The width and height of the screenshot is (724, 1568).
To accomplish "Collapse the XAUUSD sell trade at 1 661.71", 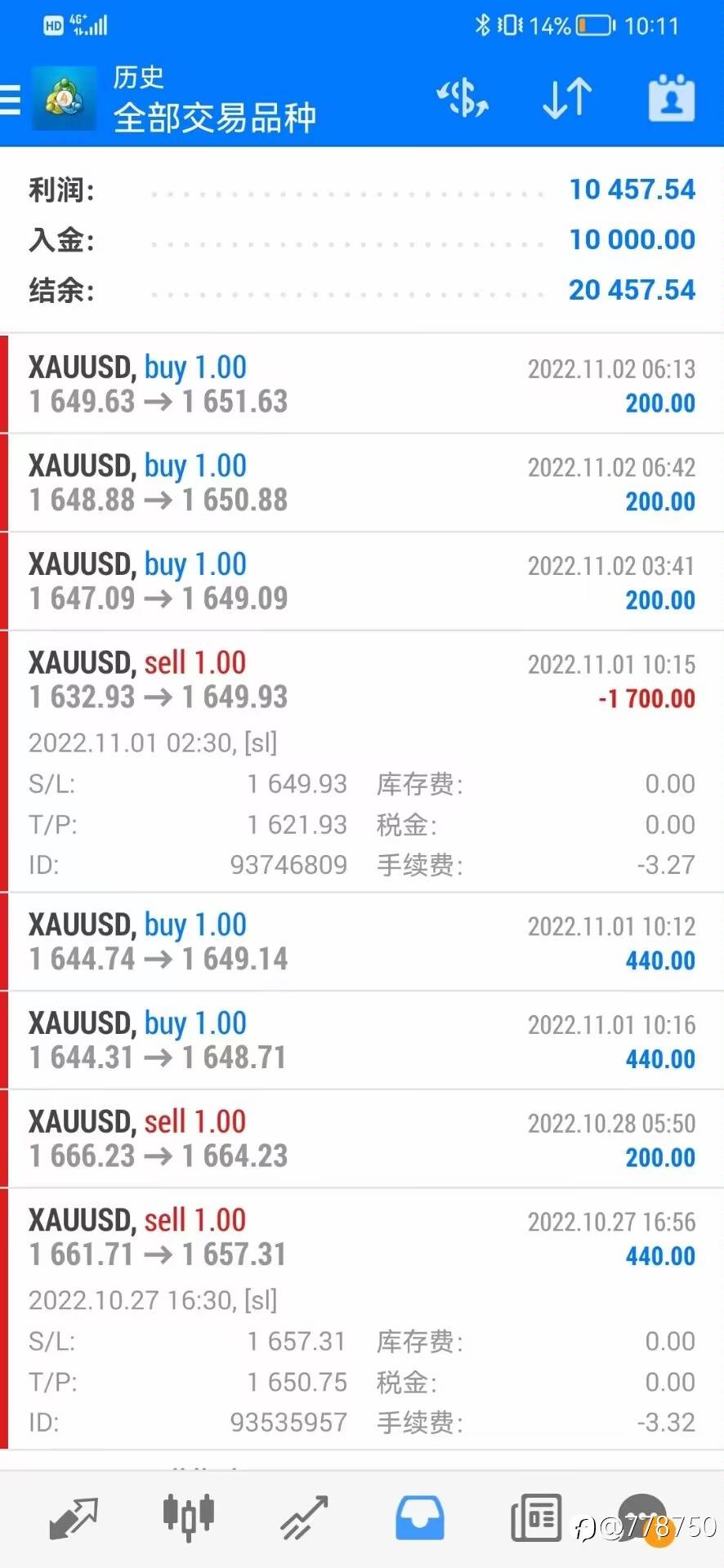I will [362, 1320].
